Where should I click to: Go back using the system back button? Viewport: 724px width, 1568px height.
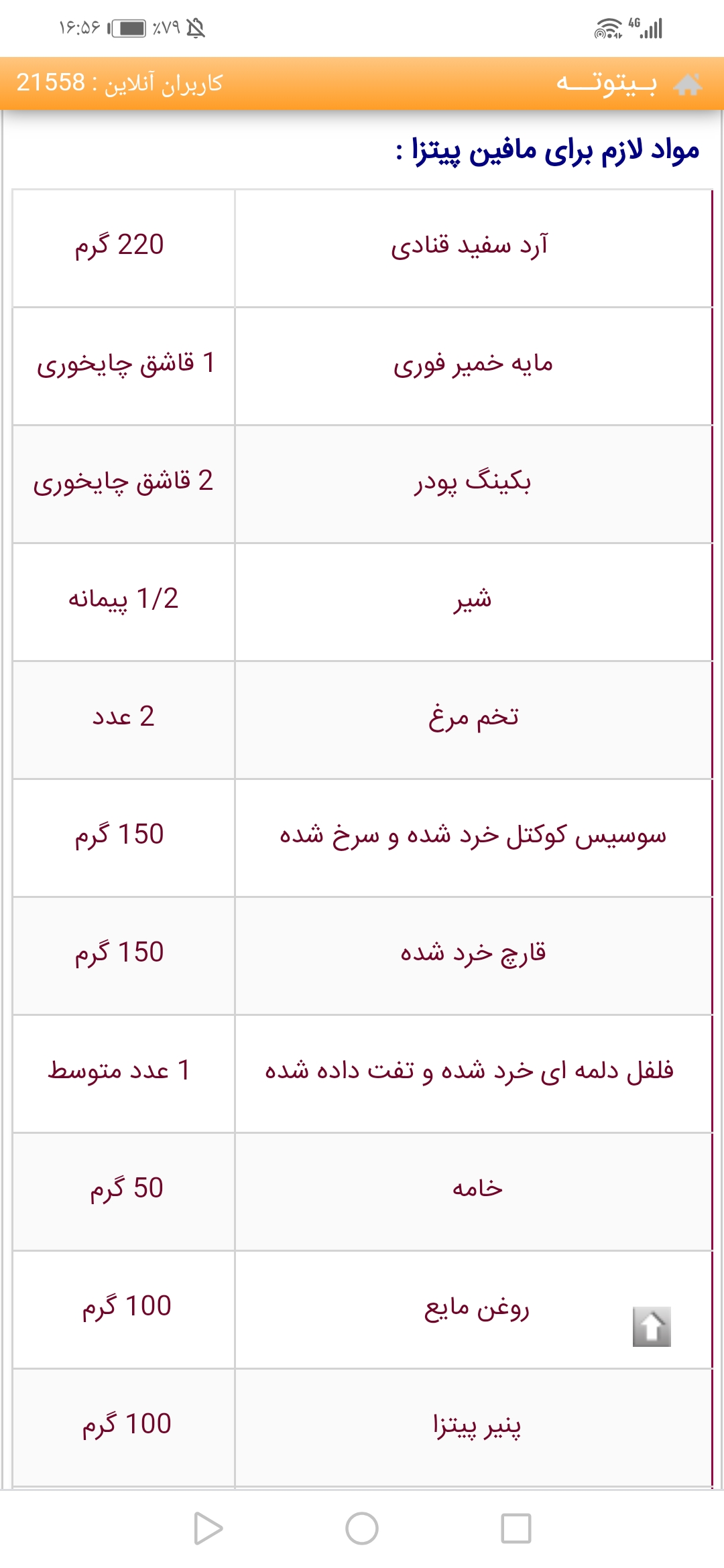(208, 1528)
